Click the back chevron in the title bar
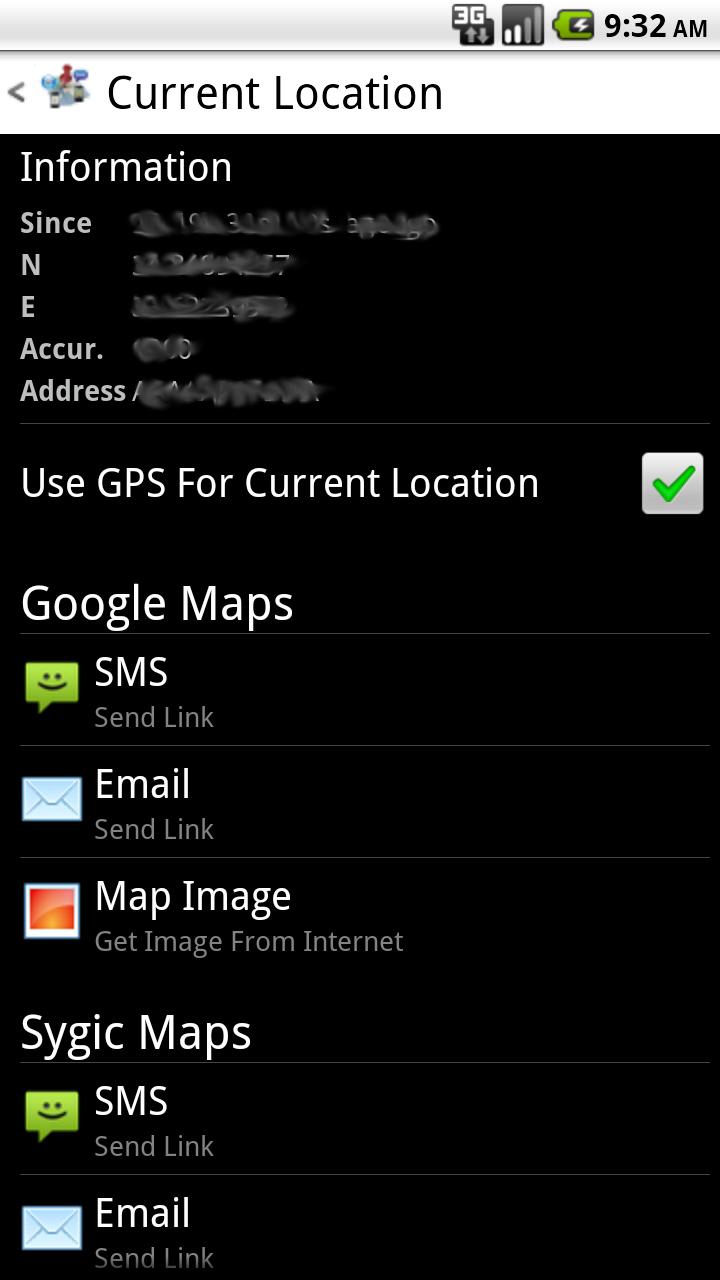Image resolution: width=720 pixels, height=1280 pixels. click(16, 91)
